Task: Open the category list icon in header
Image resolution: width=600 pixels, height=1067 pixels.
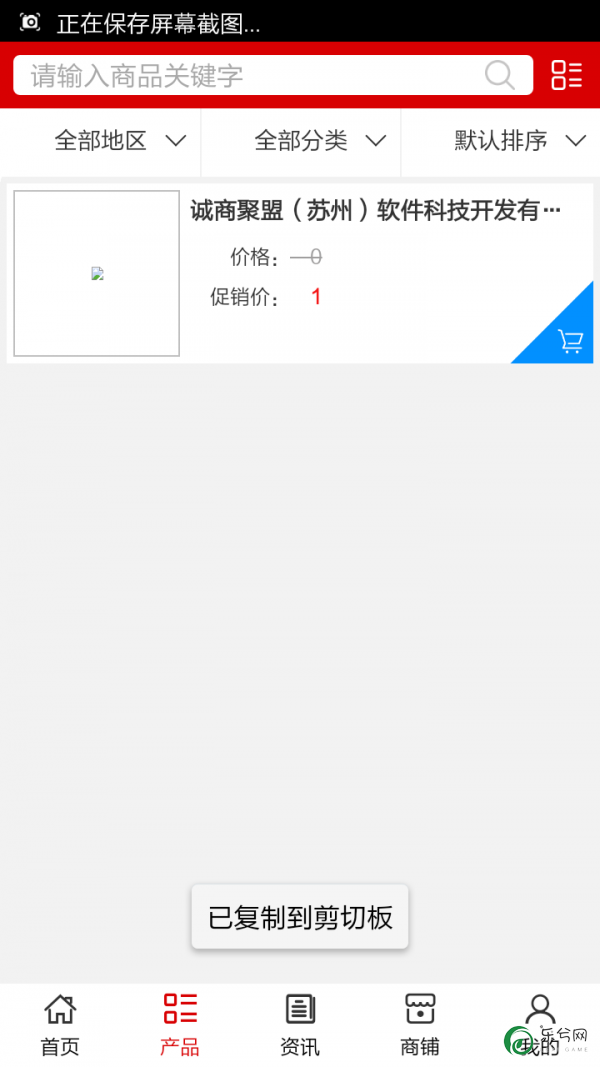Action: pos(567,75)
